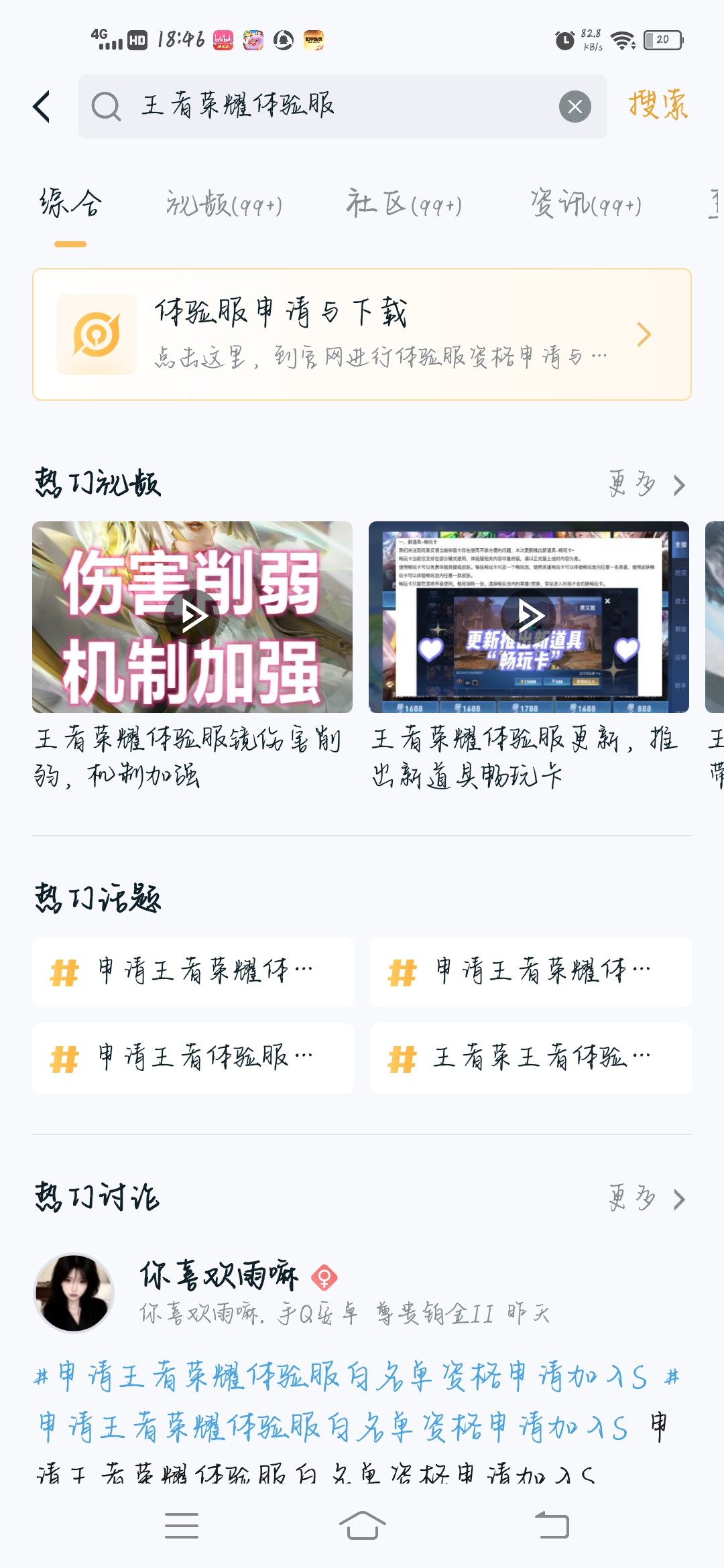The image size is (724, 1568).
Task: Play the 伤害削弱 机制加强 video
Action: point(192,616)
